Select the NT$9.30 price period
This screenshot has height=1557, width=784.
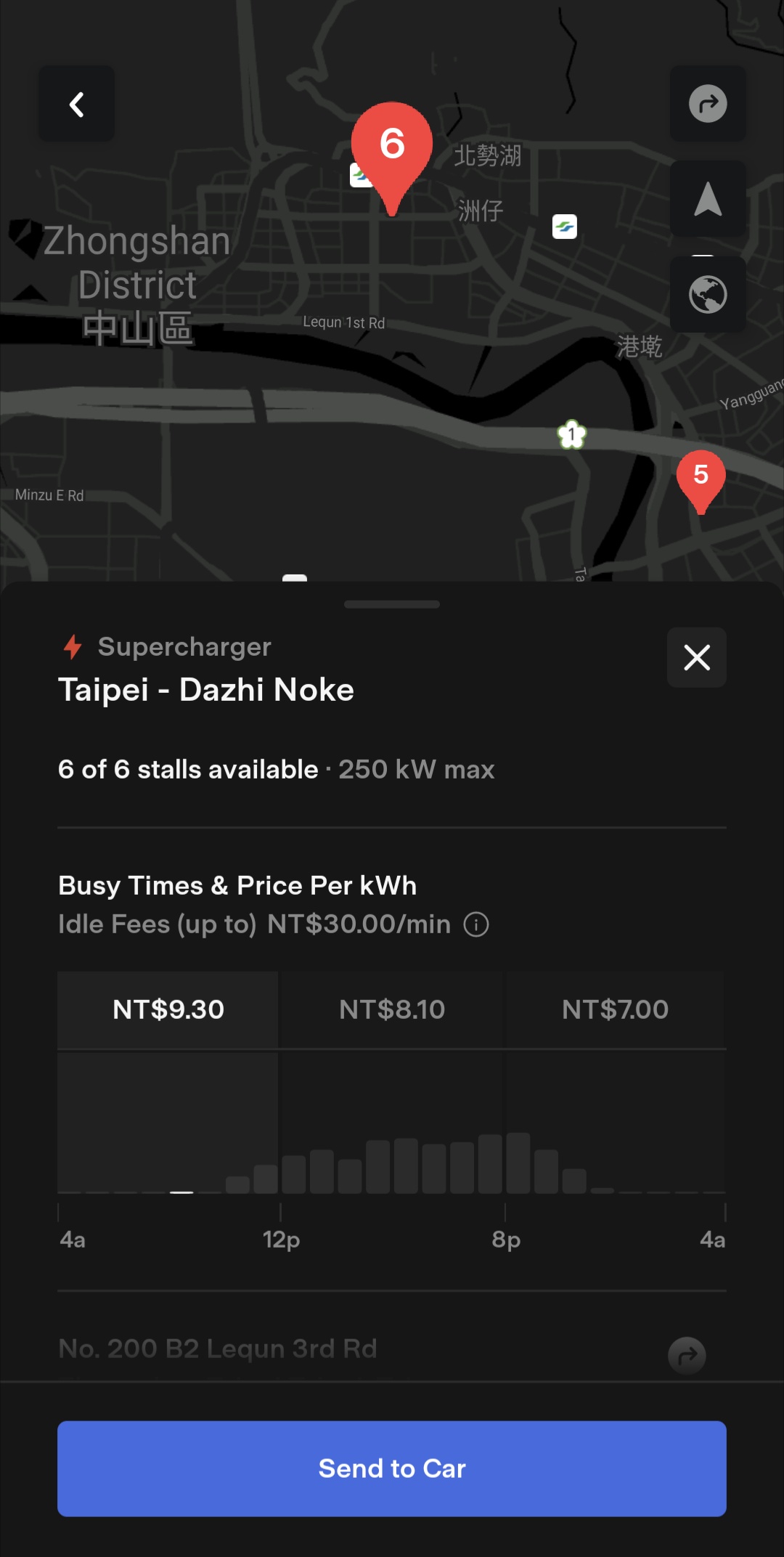(168, 1009)
